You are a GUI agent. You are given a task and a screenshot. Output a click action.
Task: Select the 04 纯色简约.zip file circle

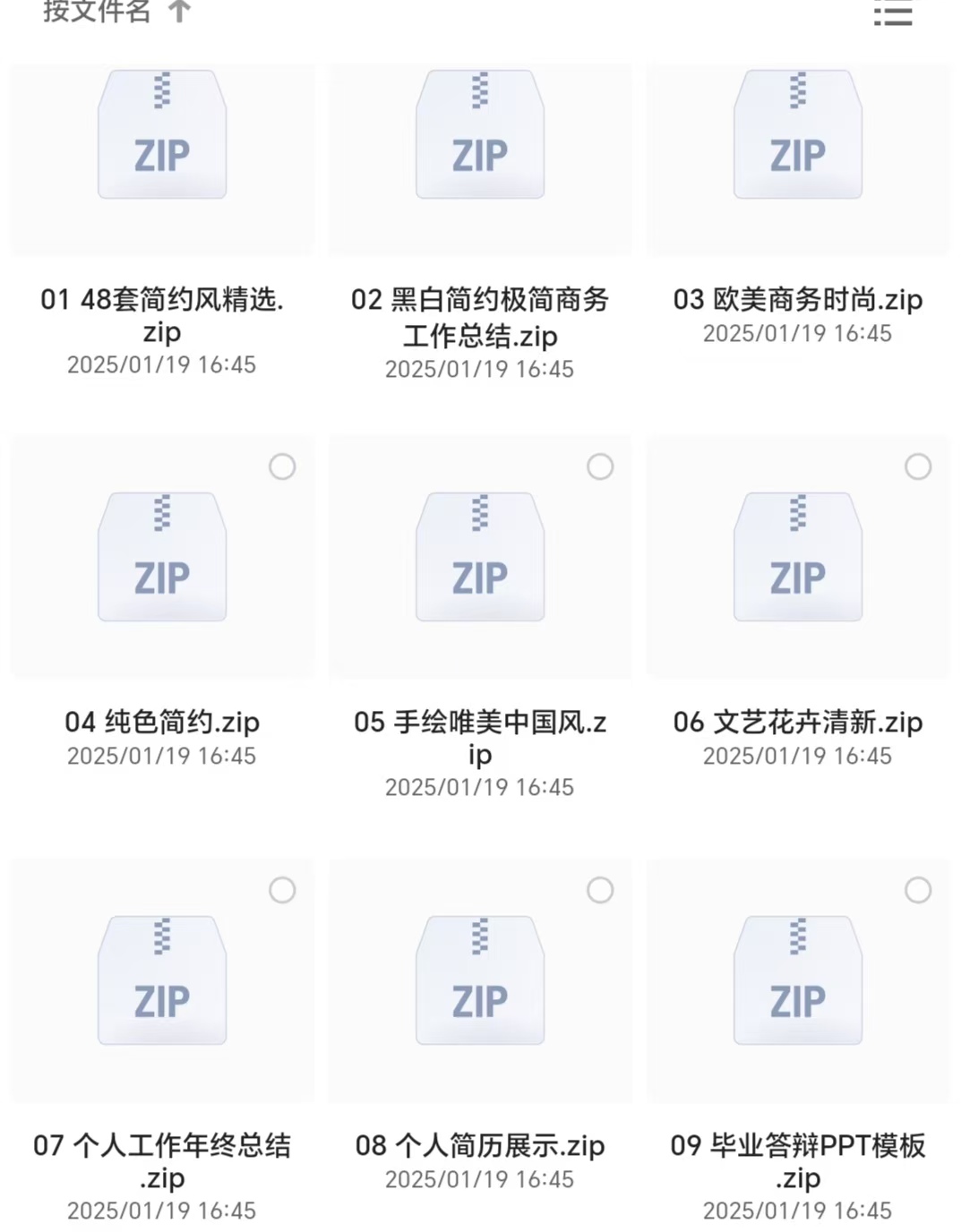coord(282,466)
